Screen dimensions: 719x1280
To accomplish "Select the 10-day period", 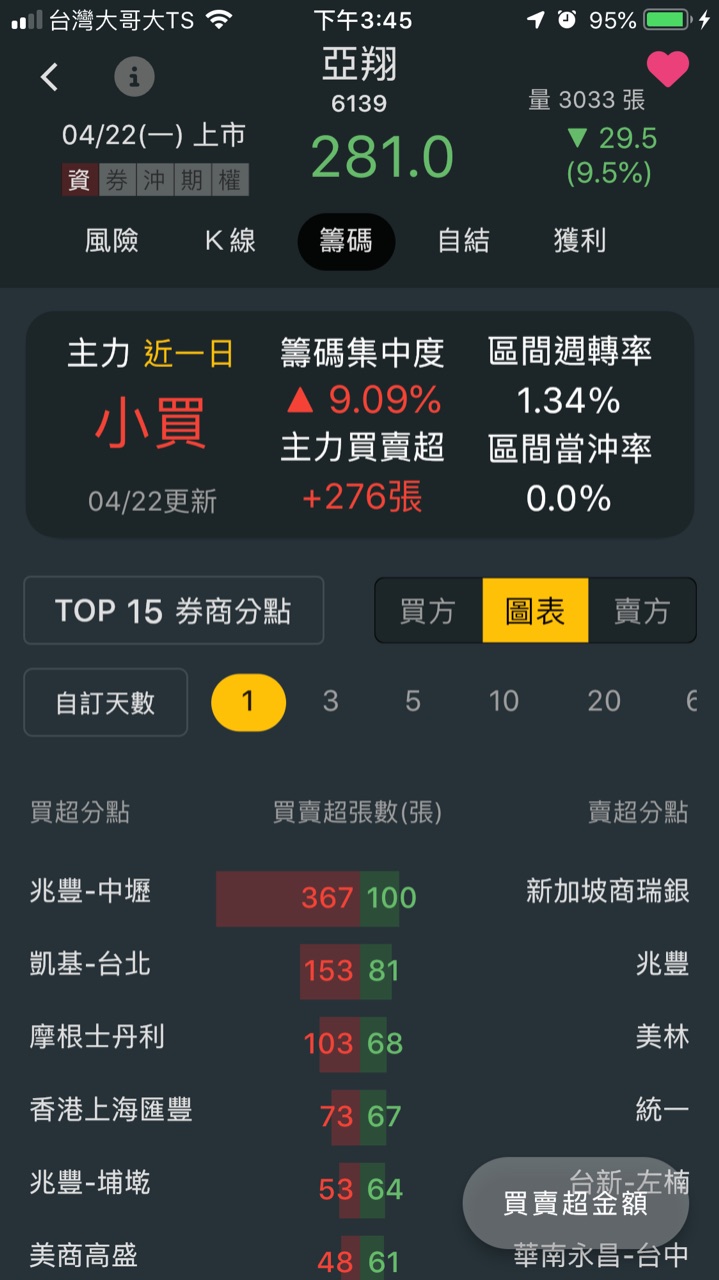I will coord(503,702).
